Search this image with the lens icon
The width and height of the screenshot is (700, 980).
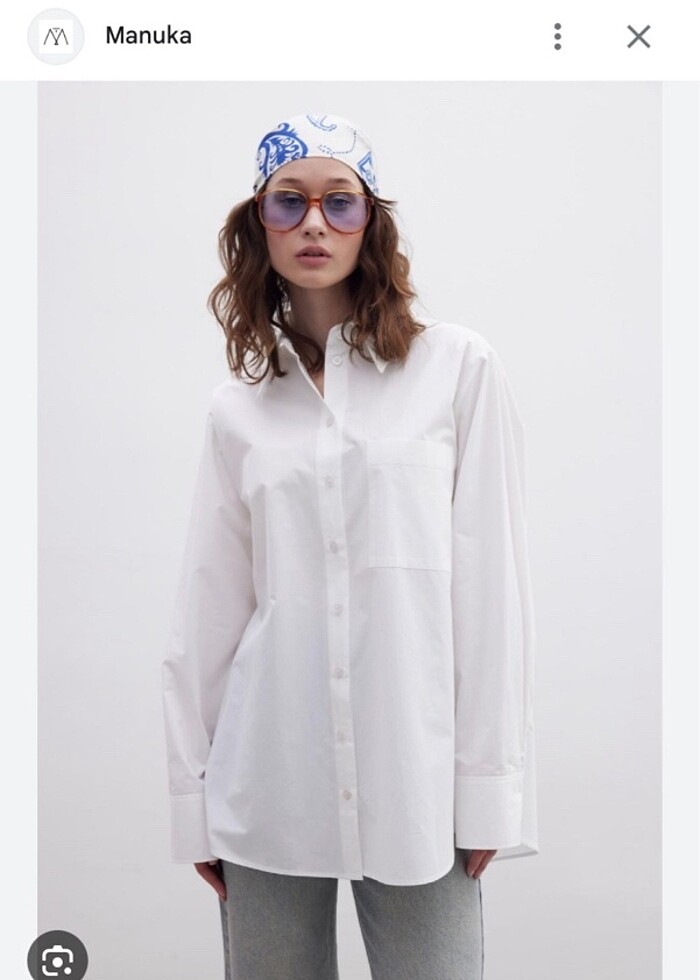[56, 958]
